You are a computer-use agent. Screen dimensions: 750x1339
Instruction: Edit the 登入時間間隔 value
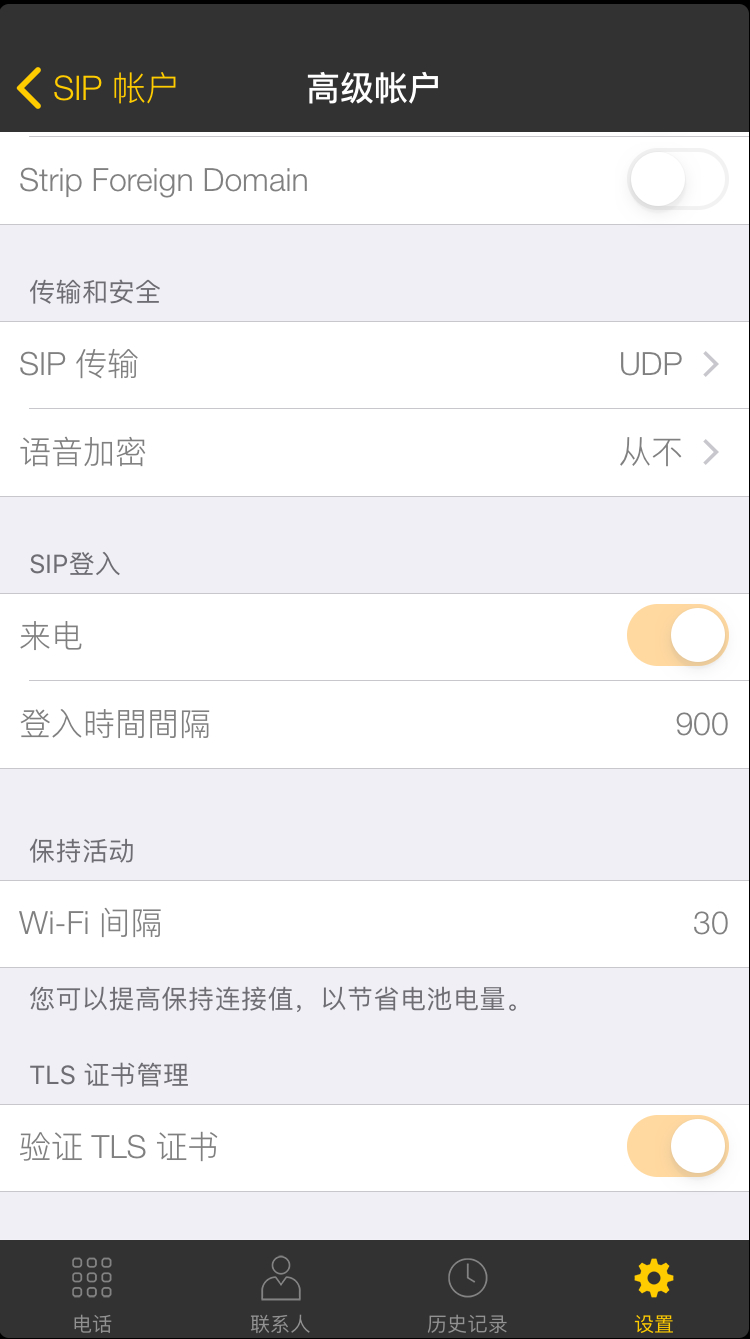tap(375, 725)
